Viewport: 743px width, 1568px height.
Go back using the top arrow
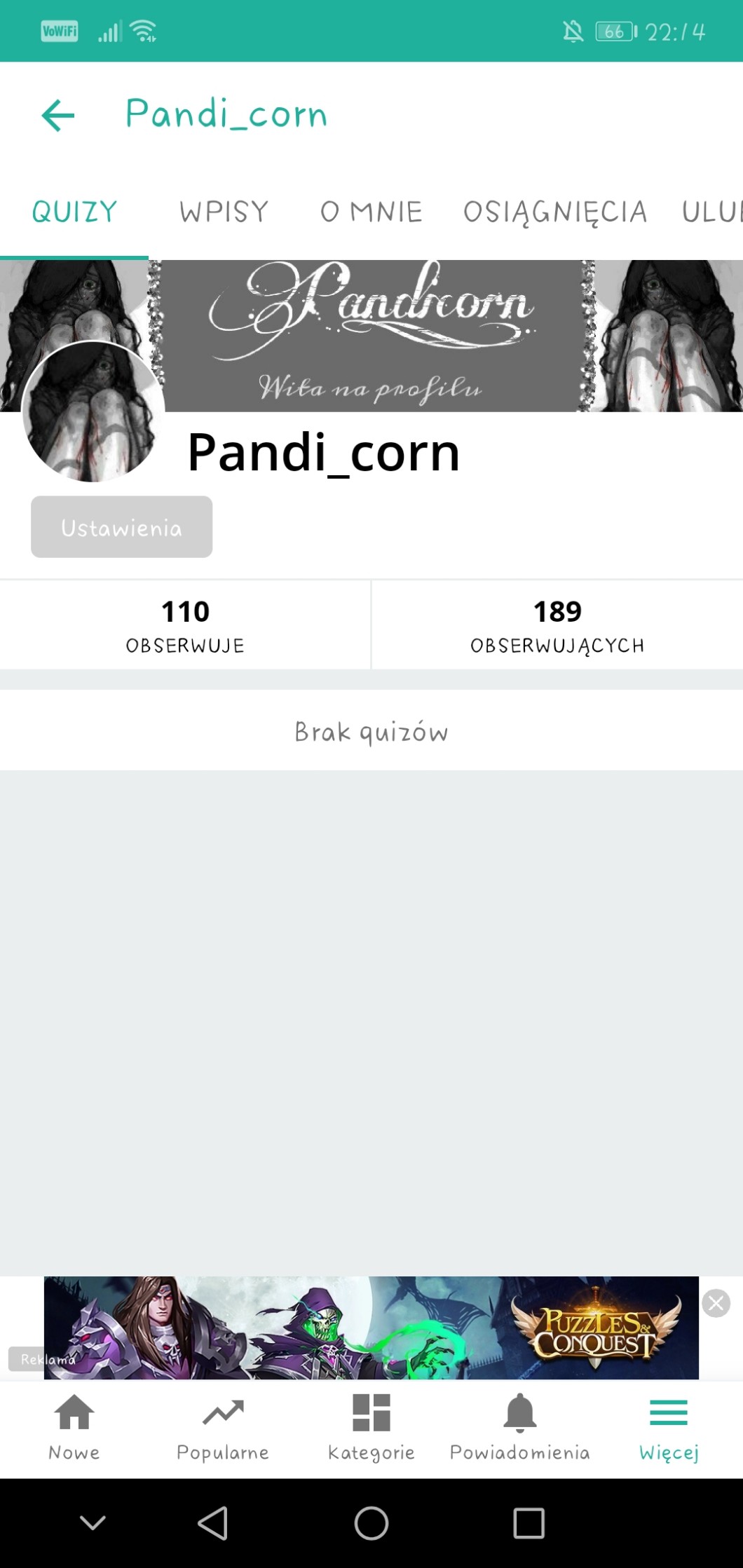pyautogui.click(x=58, y=115)
